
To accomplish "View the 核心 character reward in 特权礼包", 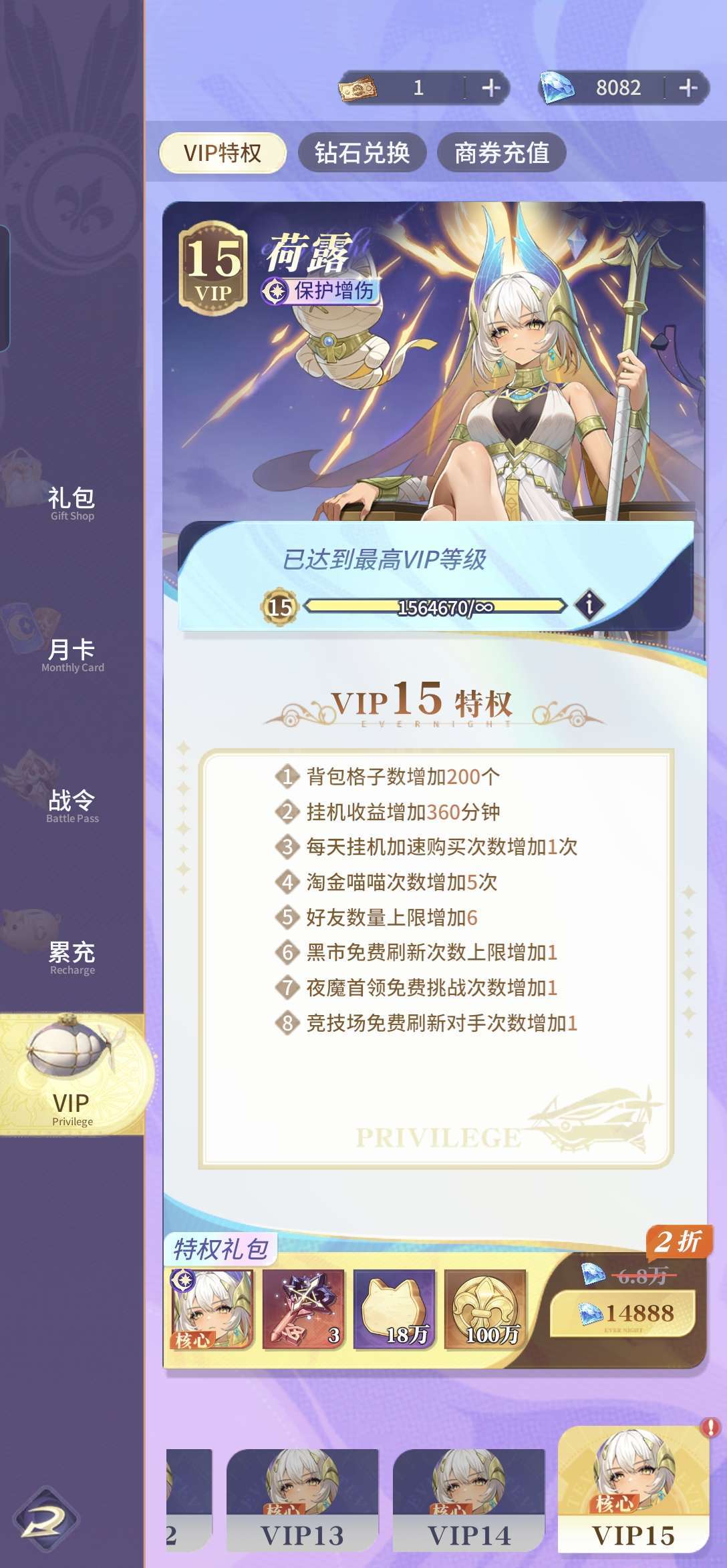I will point(212,1310).
